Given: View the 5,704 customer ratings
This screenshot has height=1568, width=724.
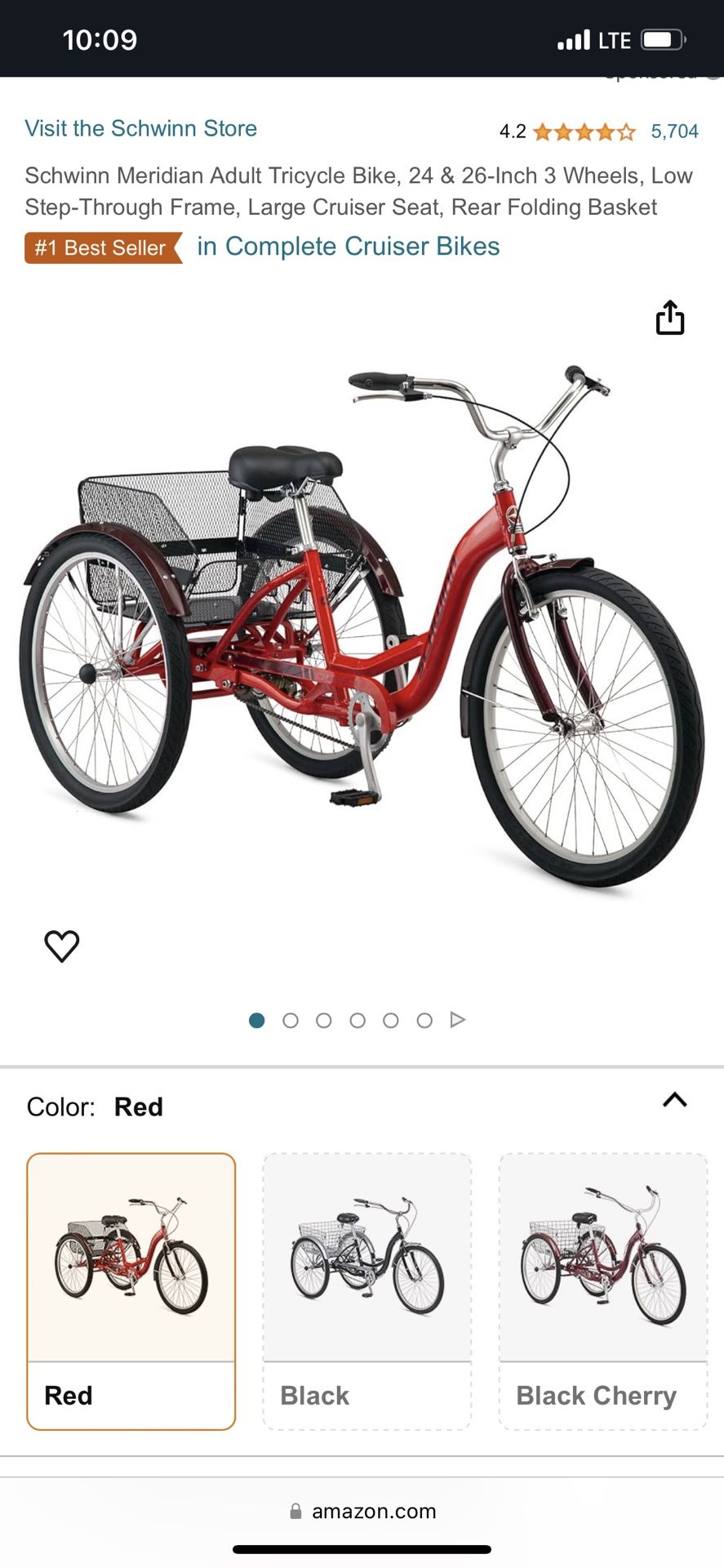Looking at the screenshot, I should [673, 131].
